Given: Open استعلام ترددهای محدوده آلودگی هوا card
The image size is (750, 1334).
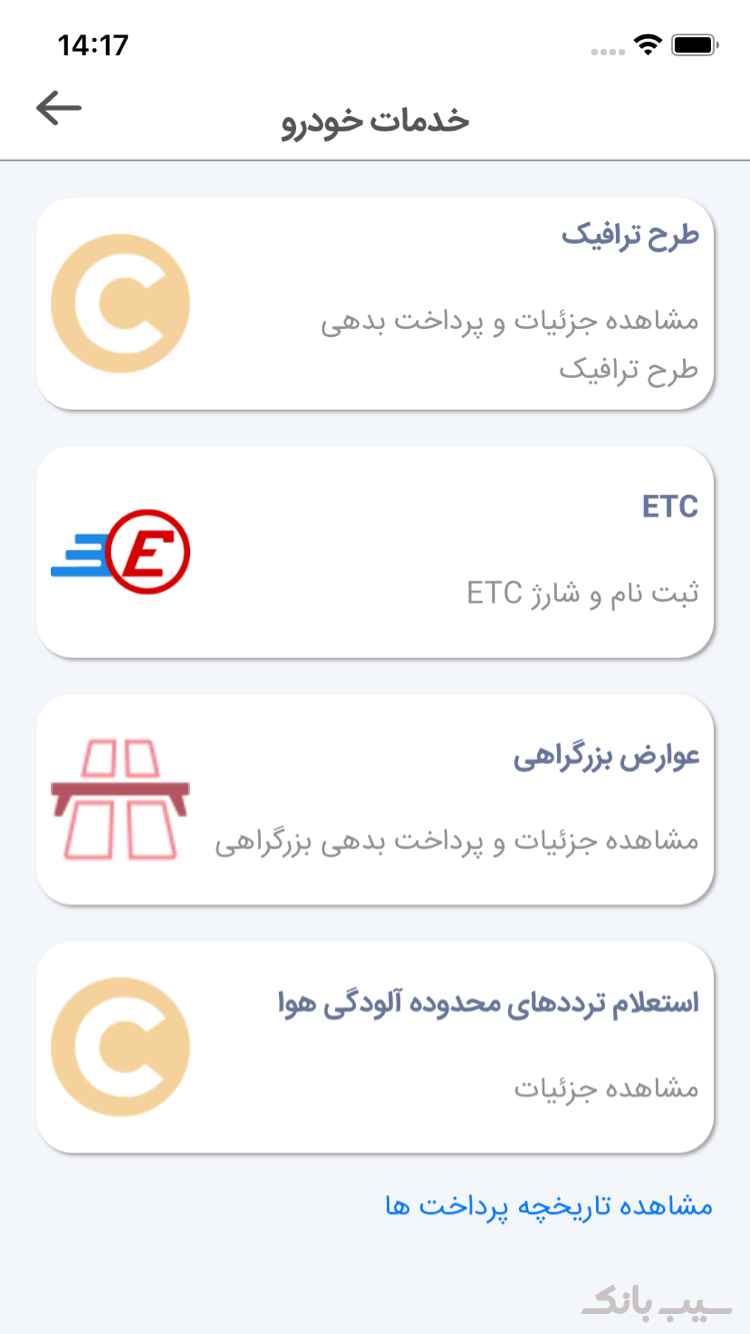Looking at the screenshot, I should 375,1043.
